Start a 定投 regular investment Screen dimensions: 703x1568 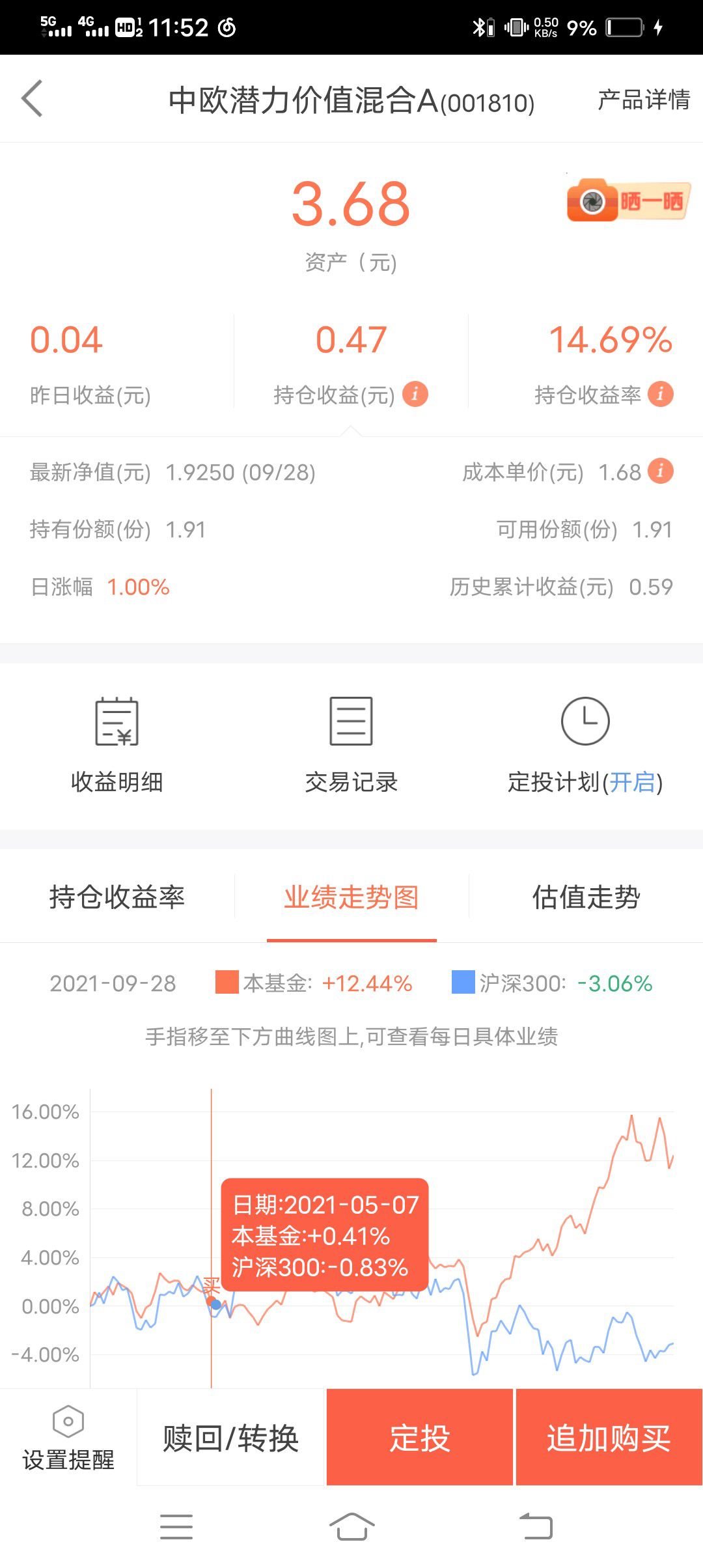tap(420, 1438)
